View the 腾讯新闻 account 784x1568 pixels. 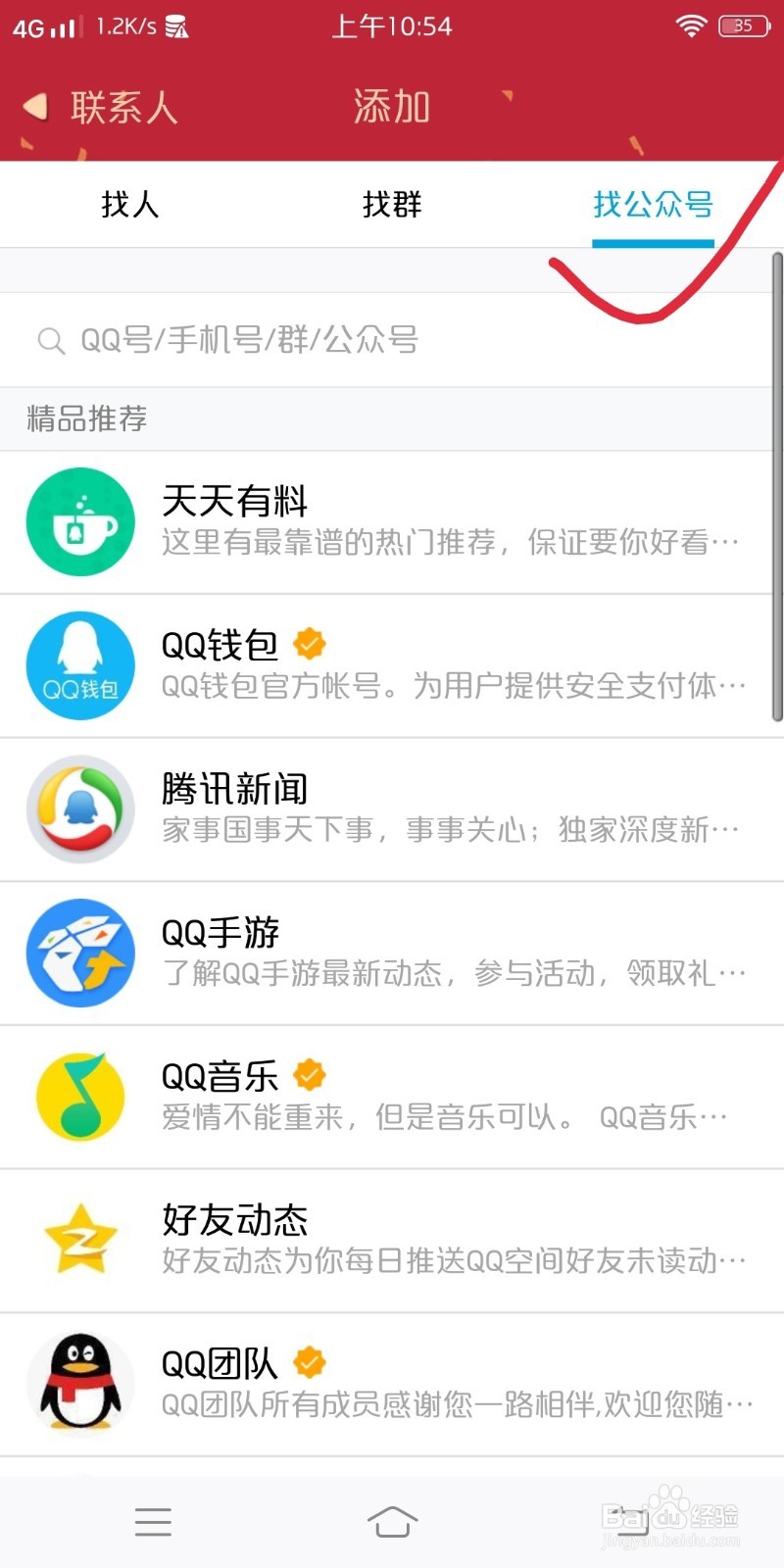(x=392, y=809)
